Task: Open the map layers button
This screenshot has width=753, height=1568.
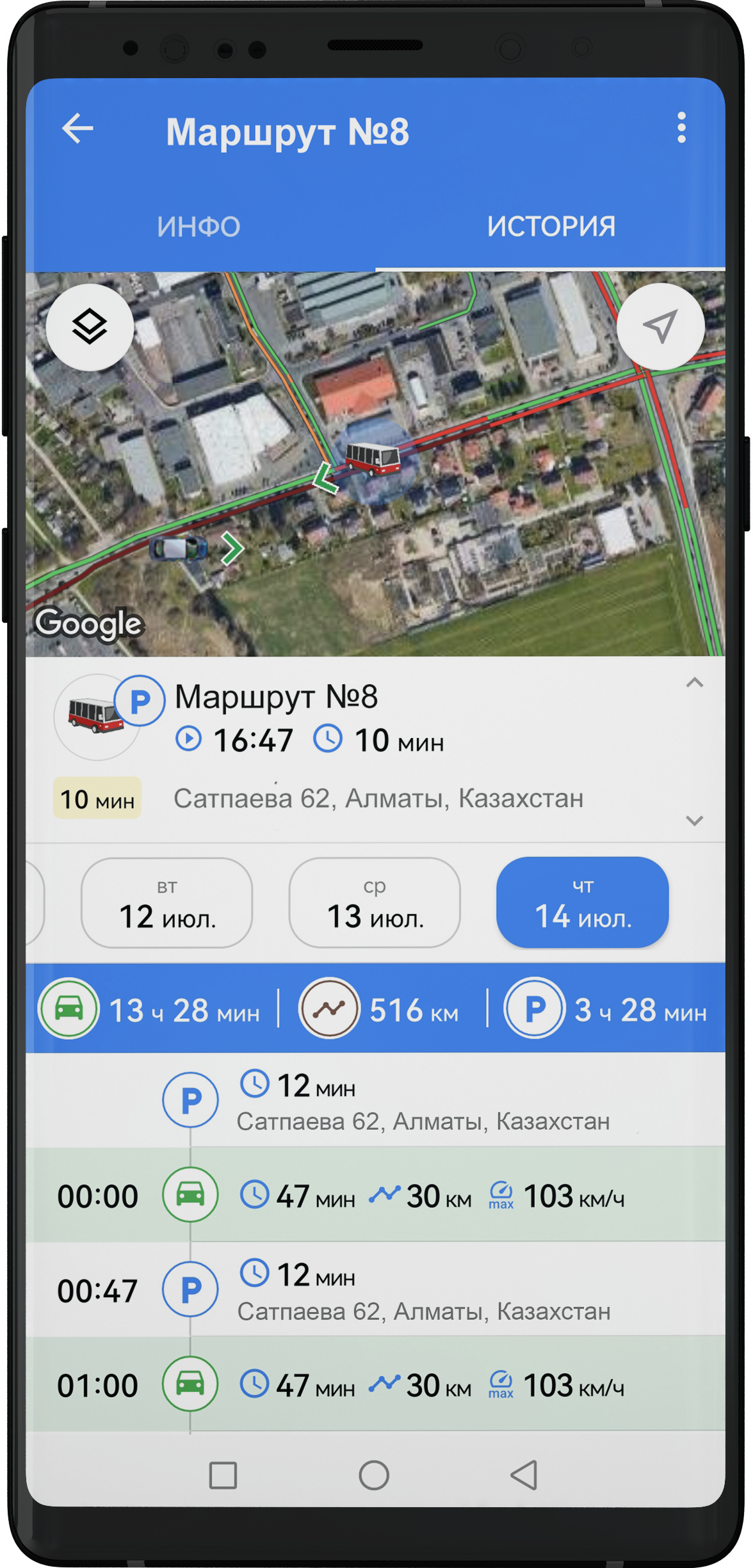Action: click(x=90, y=327)
